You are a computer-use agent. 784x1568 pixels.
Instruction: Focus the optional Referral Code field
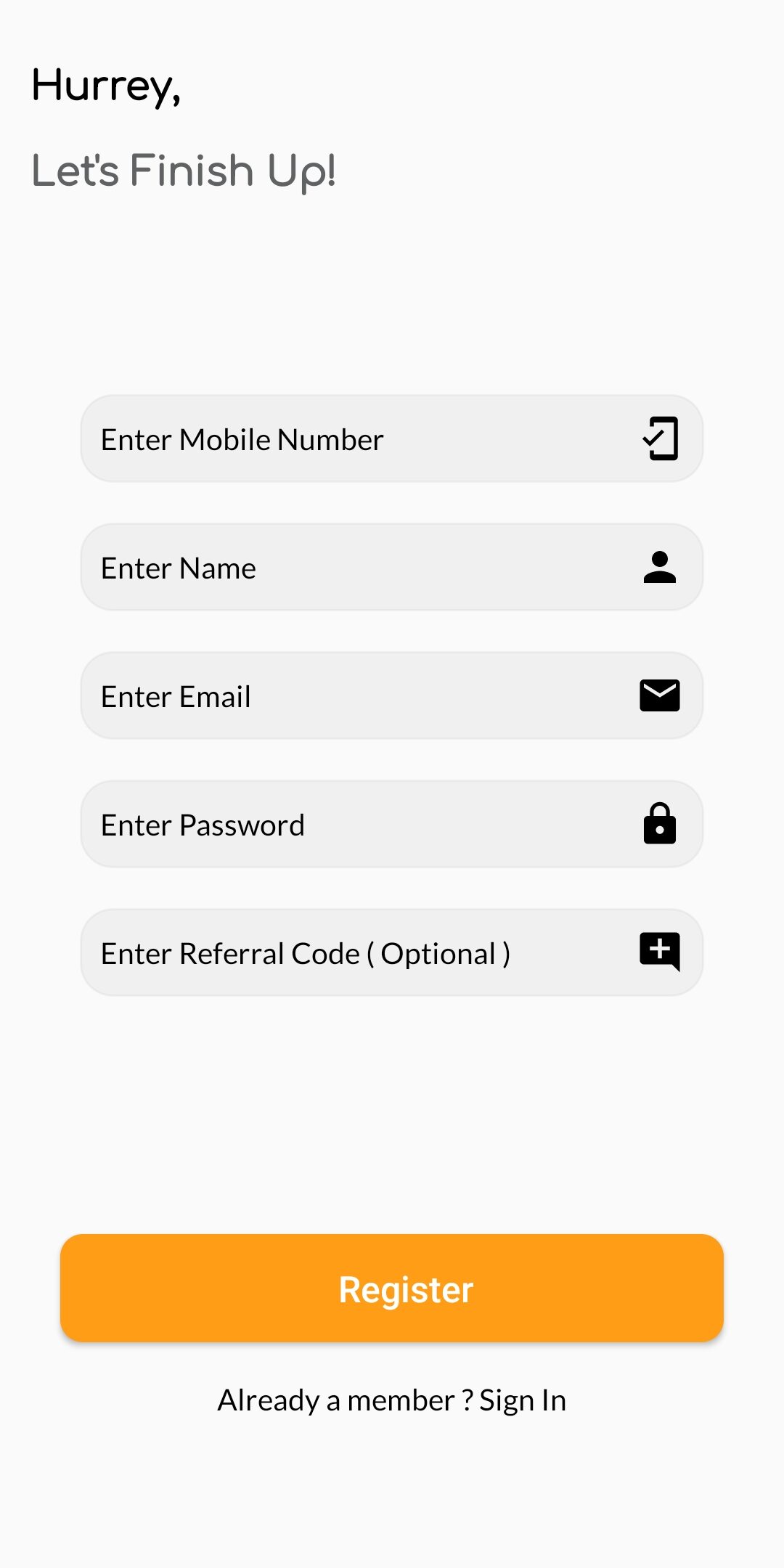tap(391, 952)
